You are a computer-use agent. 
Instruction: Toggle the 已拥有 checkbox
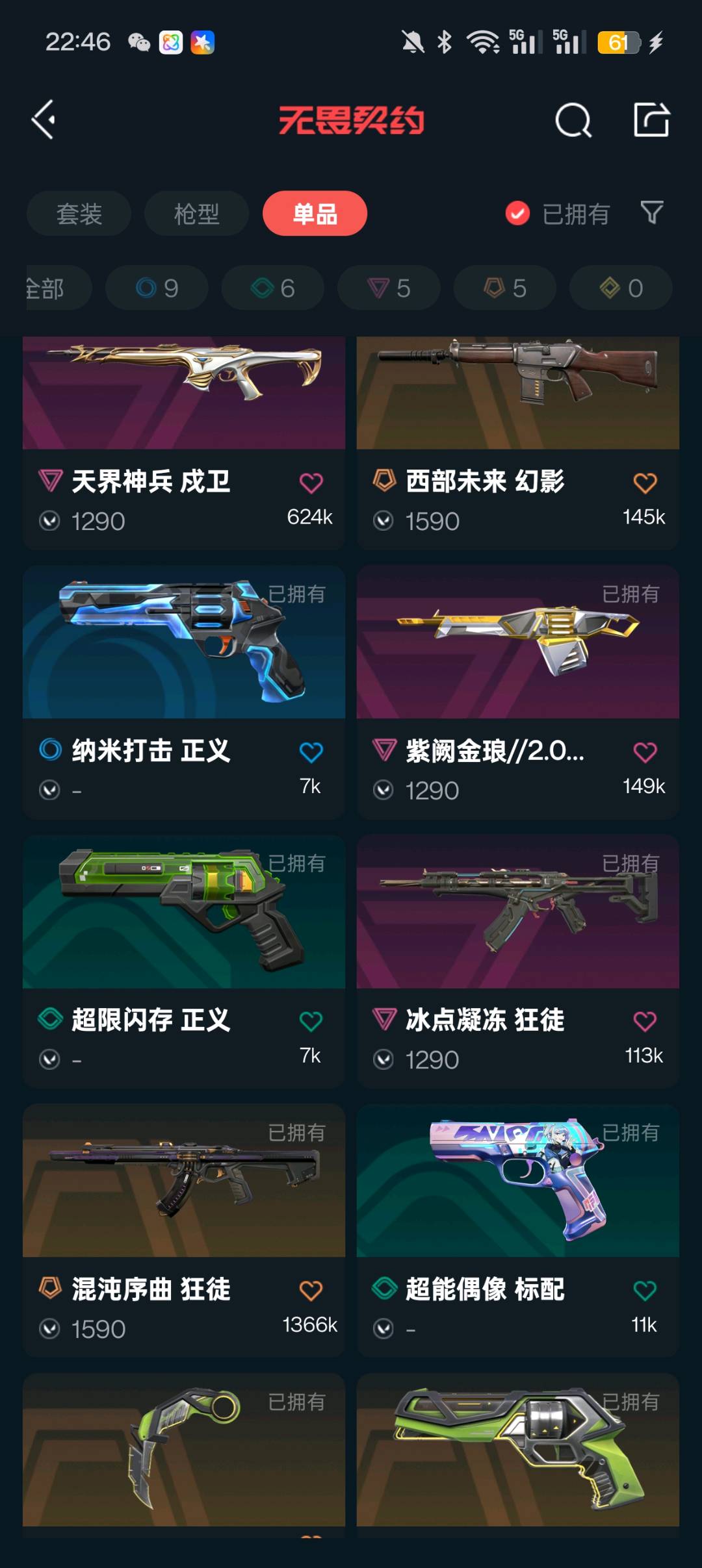click(517, 213)
